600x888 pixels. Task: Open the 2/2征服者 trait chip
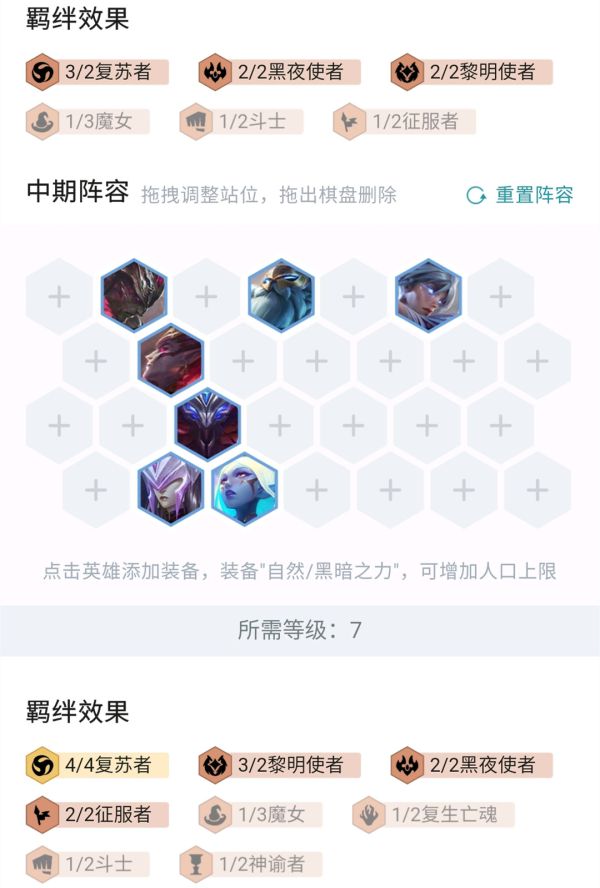[x=96, y=814]
